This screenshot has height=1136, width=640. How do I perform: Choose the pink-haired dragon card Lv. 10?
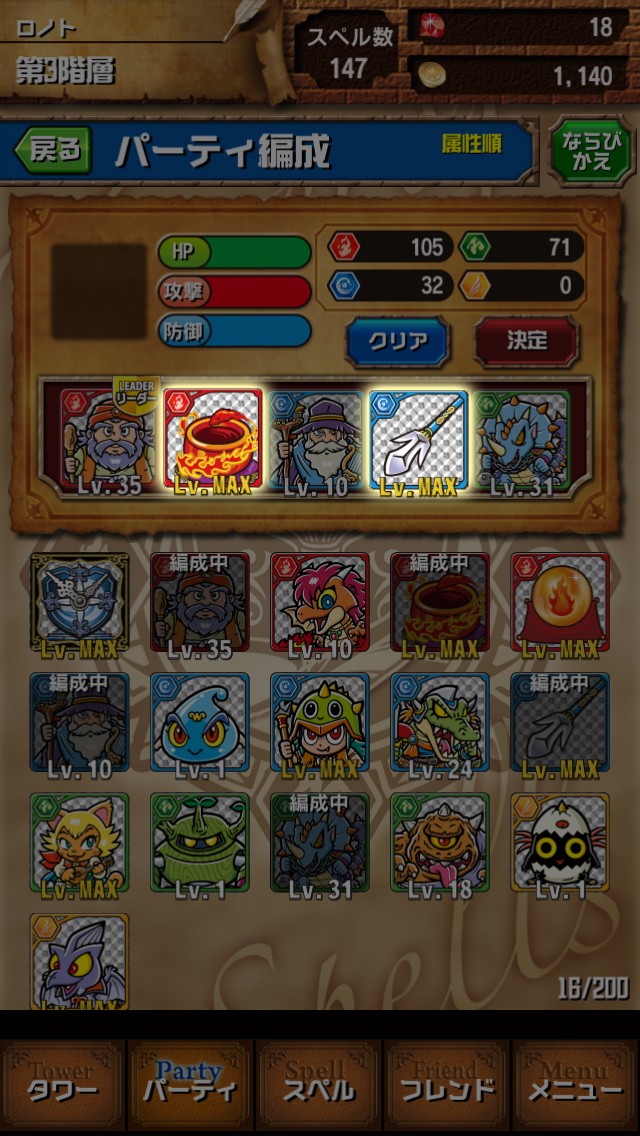click(319, 603)
